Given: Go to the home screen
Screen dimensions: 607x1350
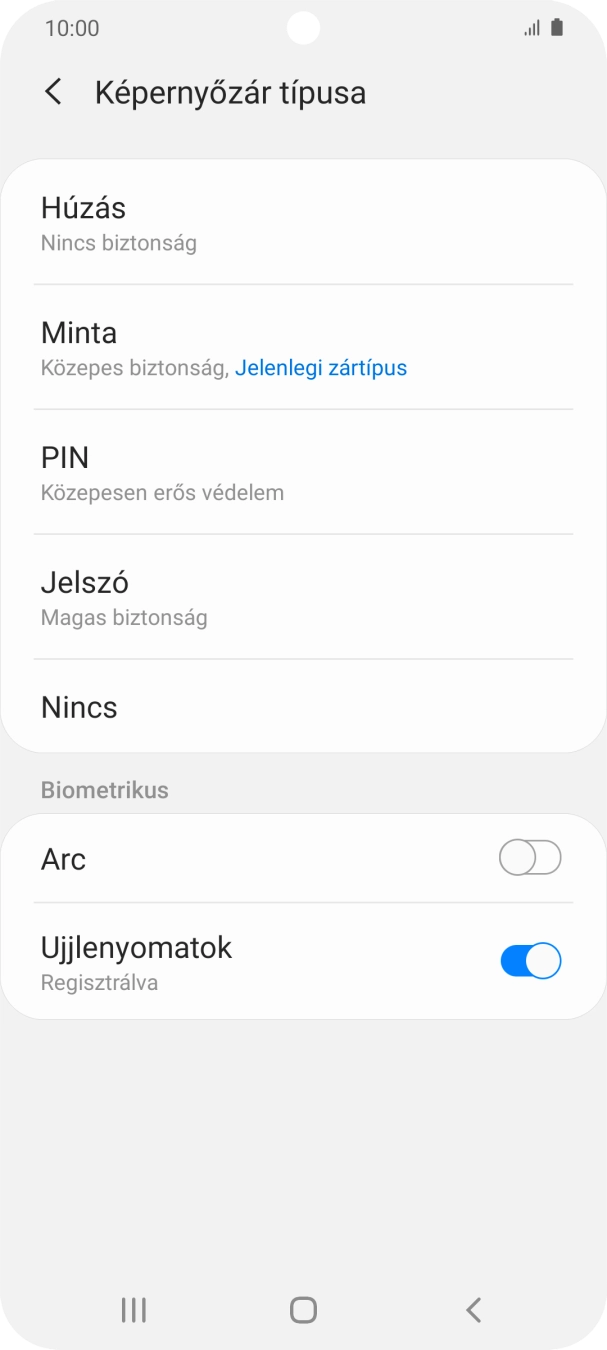Looking at the screenshot, I should [303, 1310].
